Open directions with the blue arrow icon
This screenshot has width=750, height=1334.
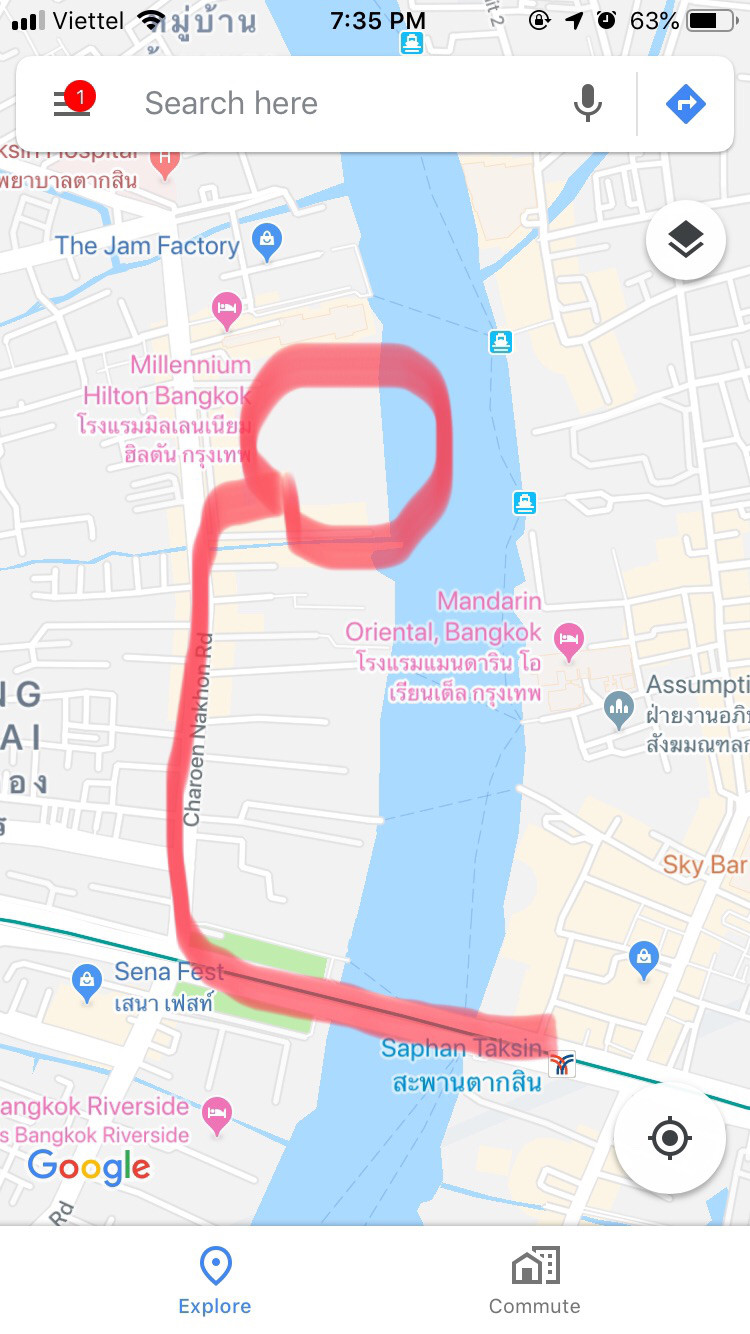[x=685, y=103]
